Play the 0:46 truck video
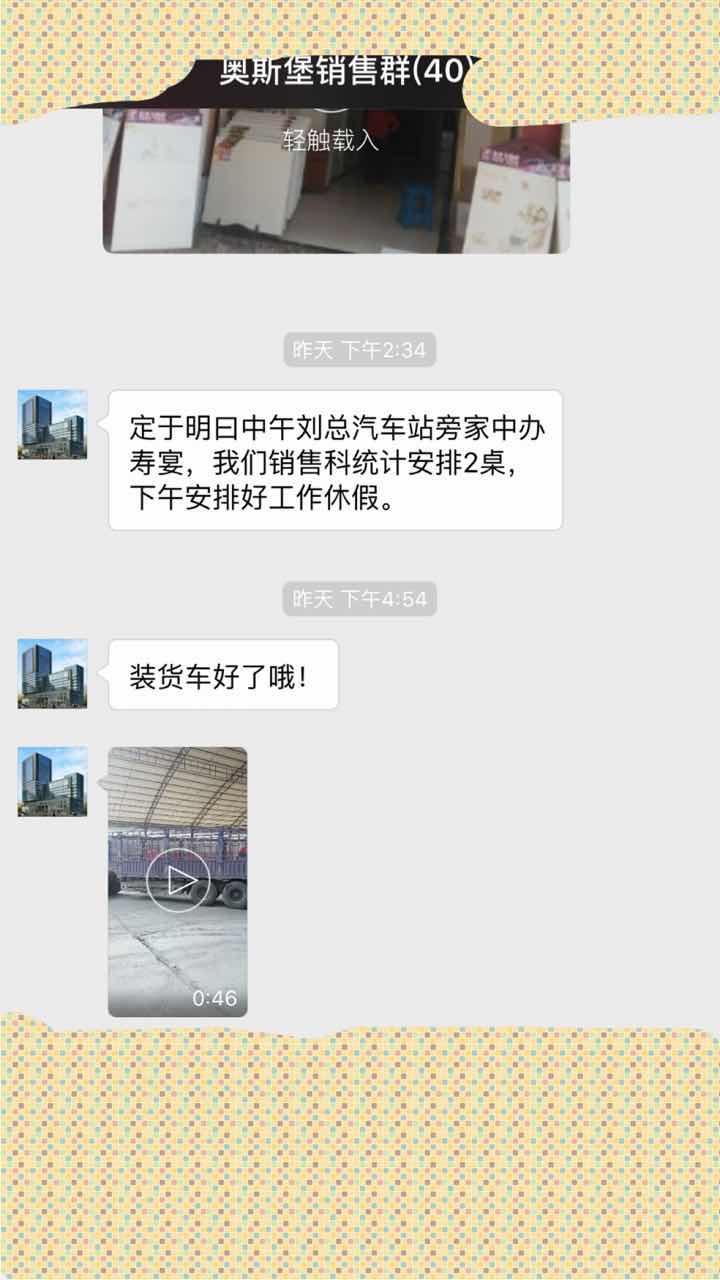Viewport: 720px width, 1280px height. tap(178, 880)
